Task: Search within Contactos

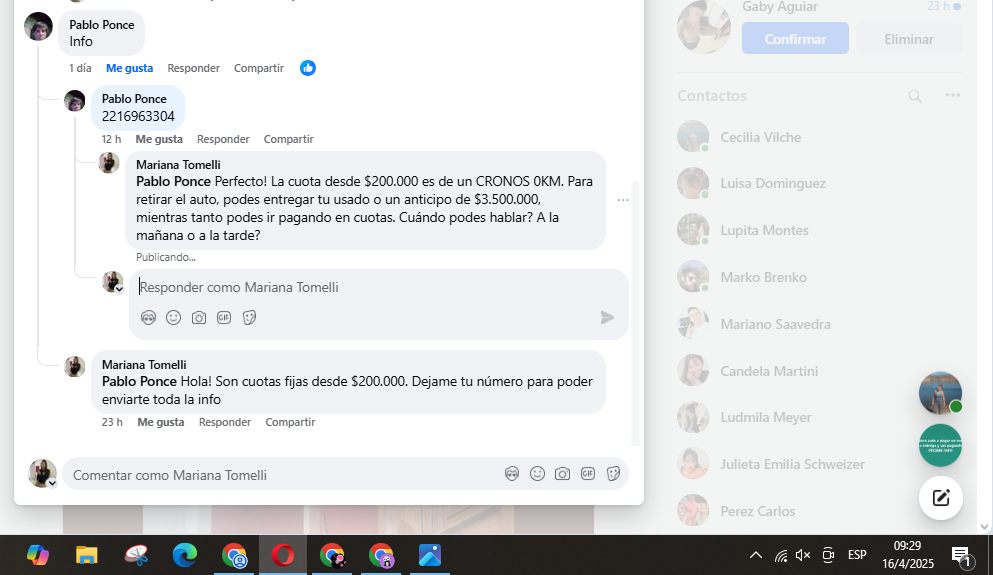Action: pos(915,96)
